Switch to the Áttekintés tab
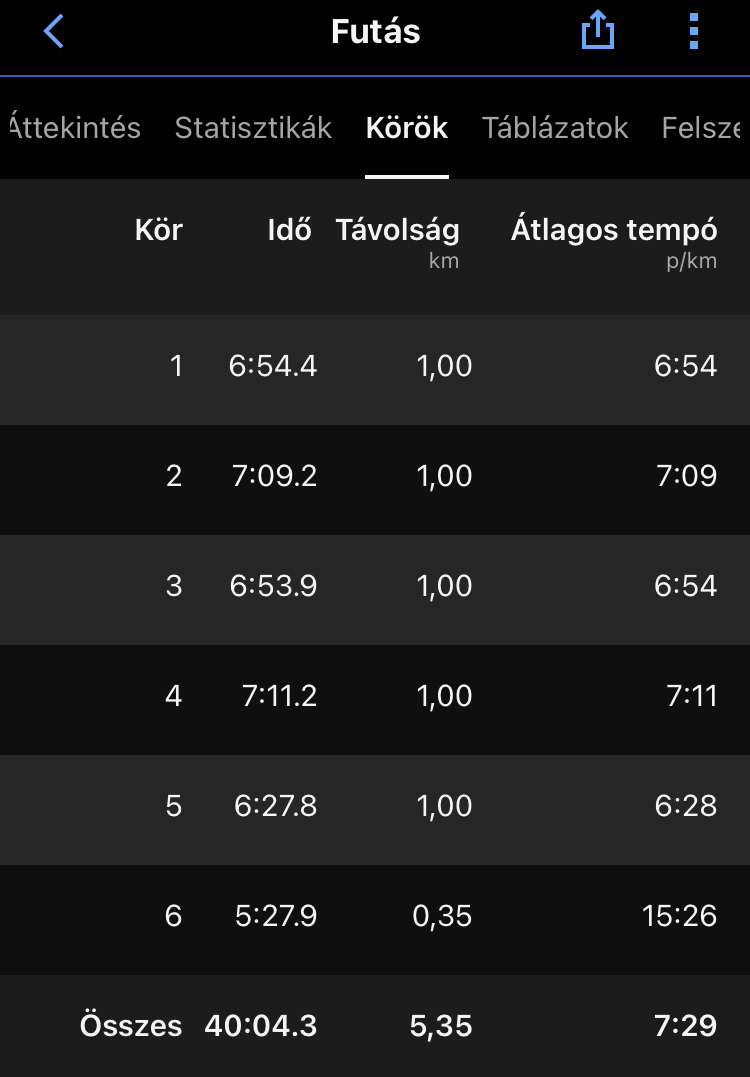This screenshot has height=1077, width=750. [x=75, y=128]
